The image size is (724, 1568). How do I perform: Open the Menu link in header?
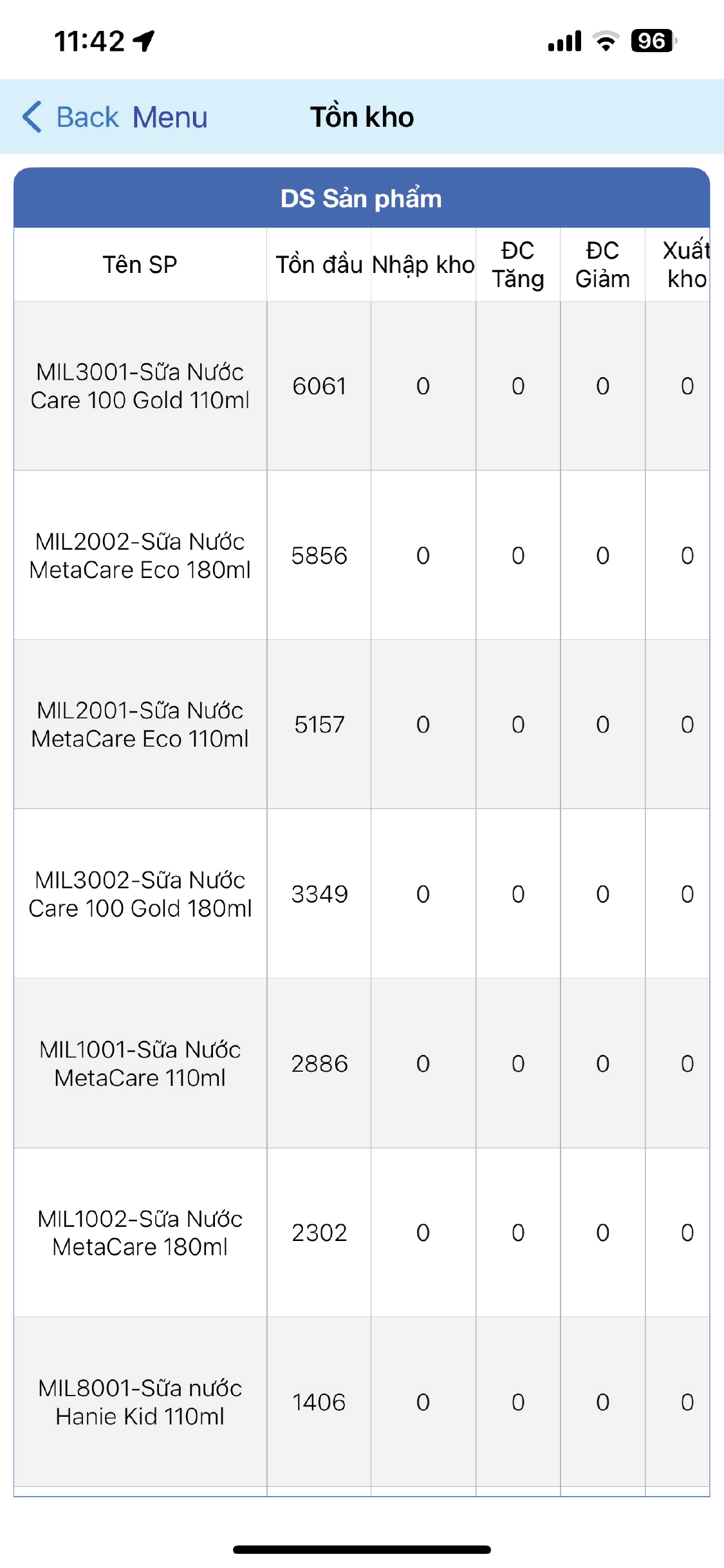[170, 117]
